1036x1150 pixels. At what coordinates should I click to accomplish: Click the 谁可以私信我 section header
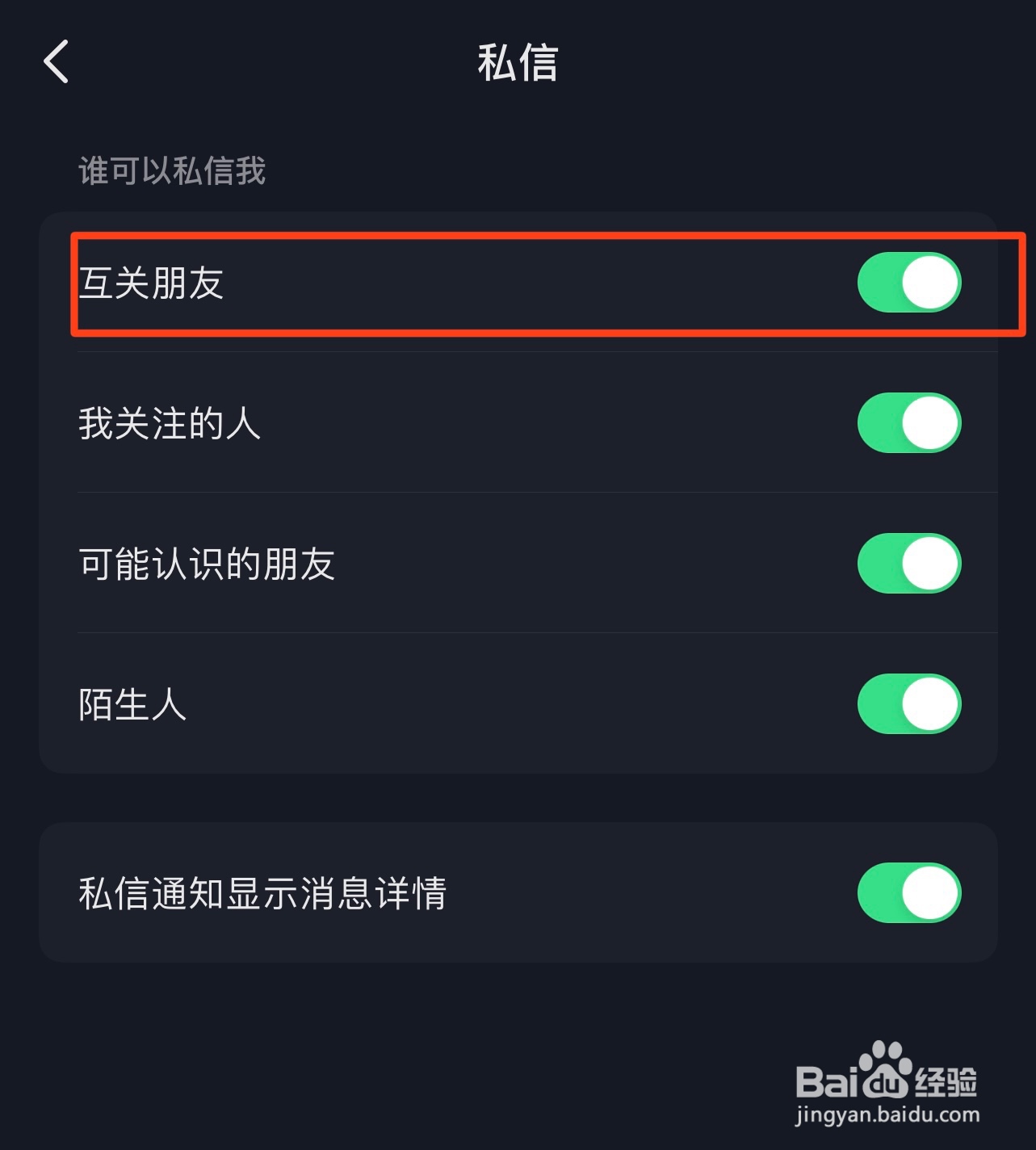pyautogui.click(x=172, y=167)
